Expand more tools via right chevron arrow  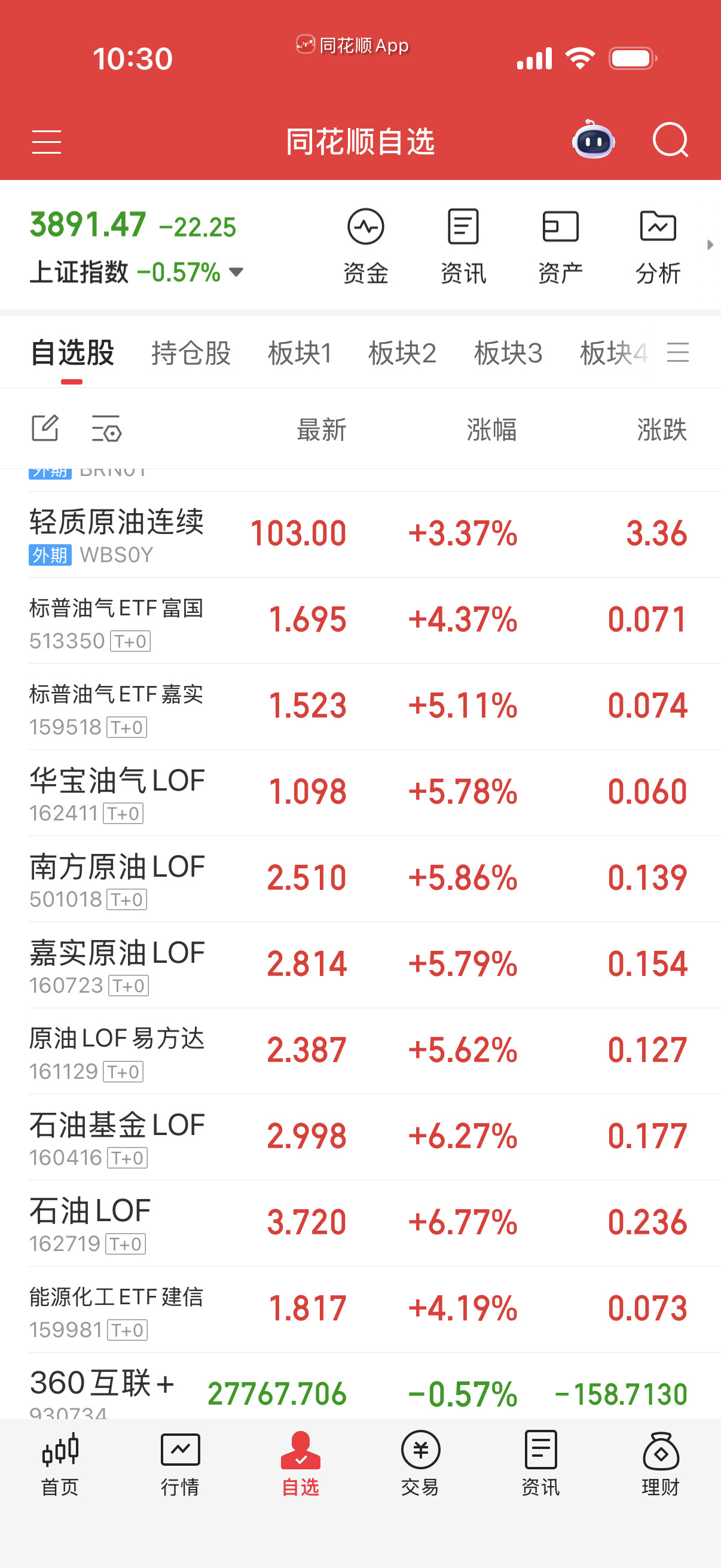click(710, 245)
